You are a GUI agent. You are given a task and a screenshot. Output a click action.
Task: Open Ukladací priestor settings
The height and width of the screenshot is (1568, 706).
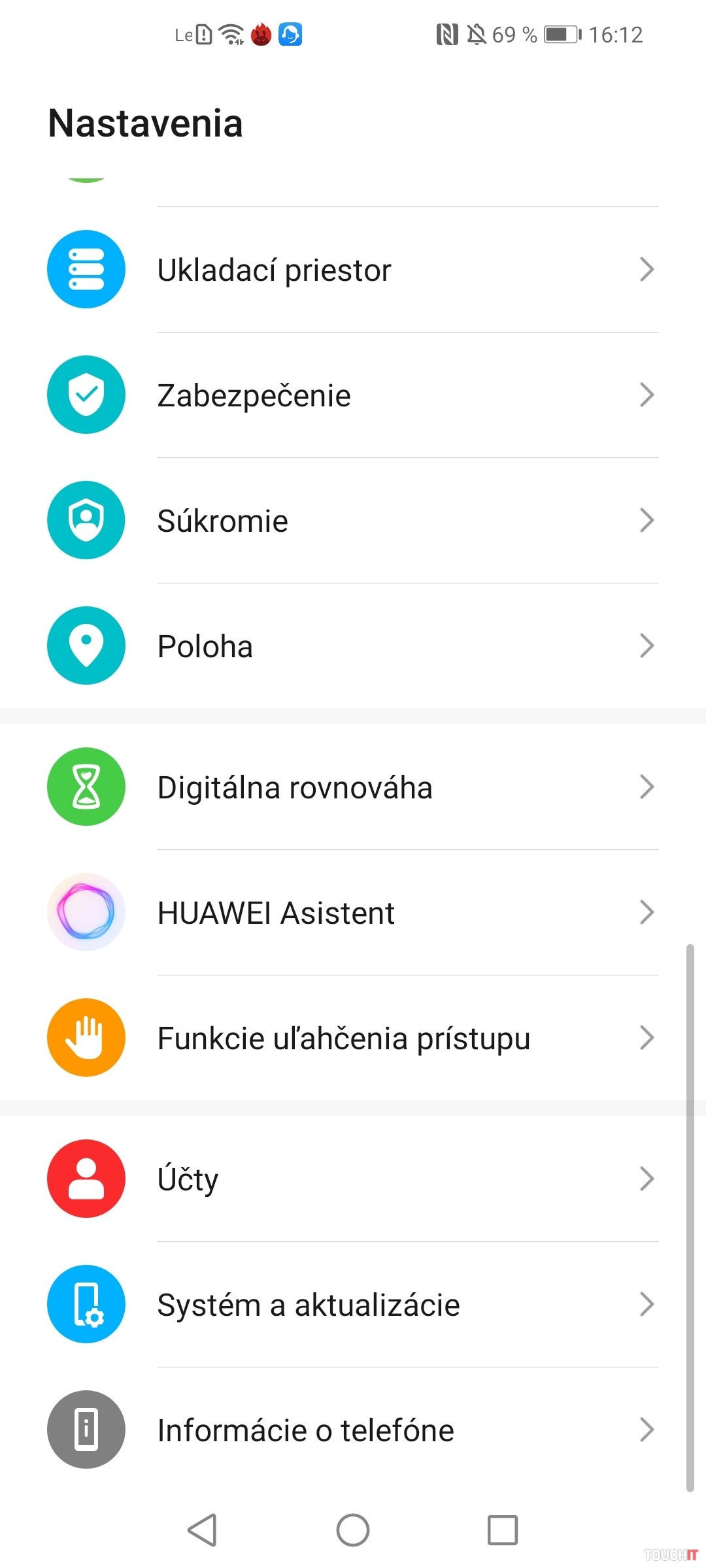click(x=353, y=270)
